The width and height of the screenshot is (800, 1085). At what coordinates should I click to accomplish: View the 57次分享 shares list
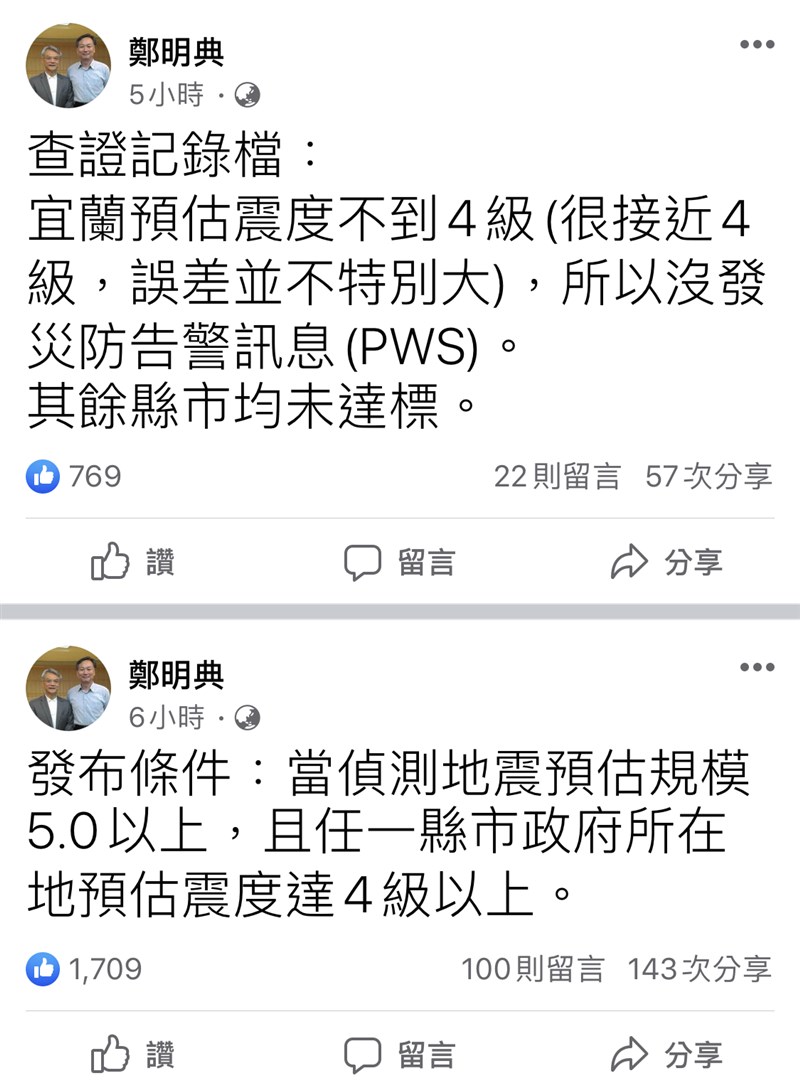tap(709, 476)
